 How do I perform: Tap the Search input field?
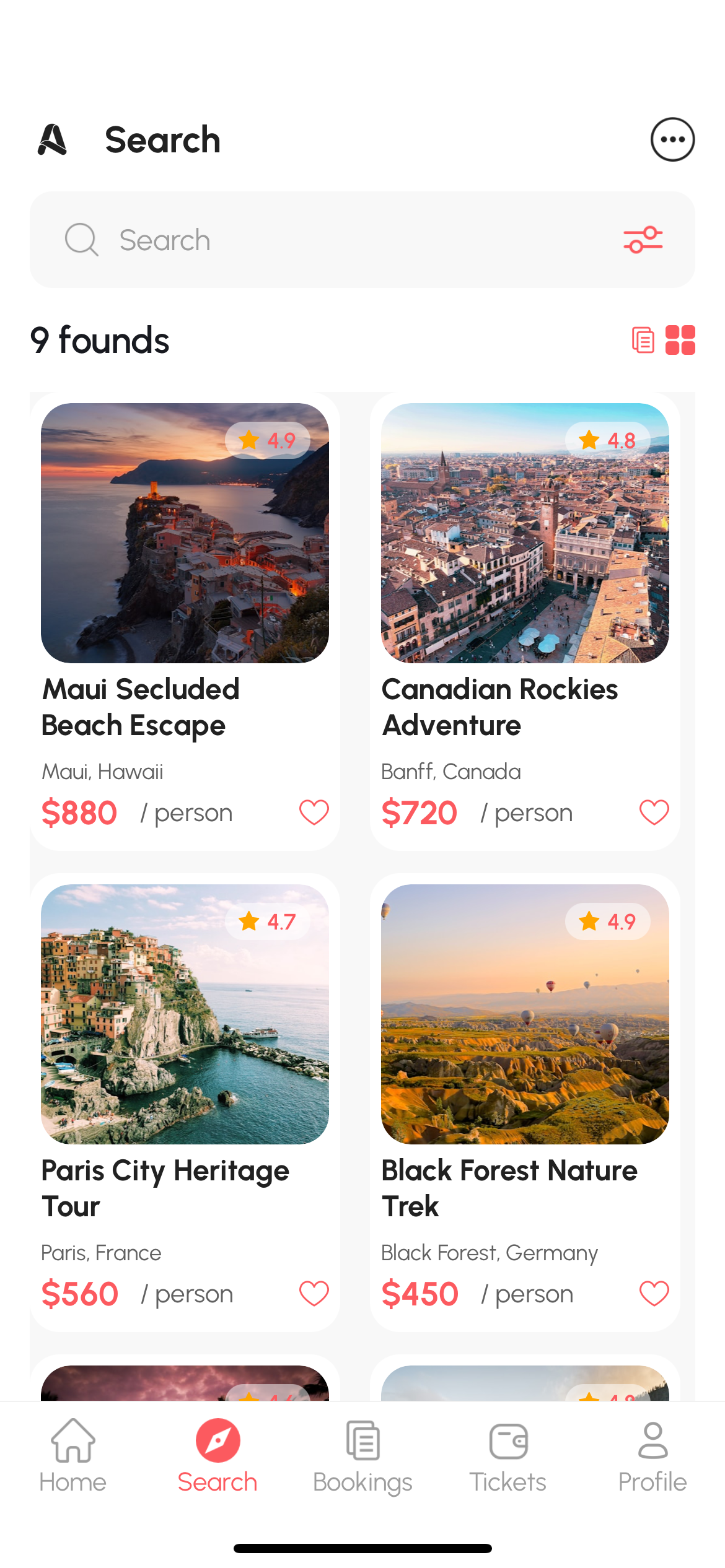point(347,240)
